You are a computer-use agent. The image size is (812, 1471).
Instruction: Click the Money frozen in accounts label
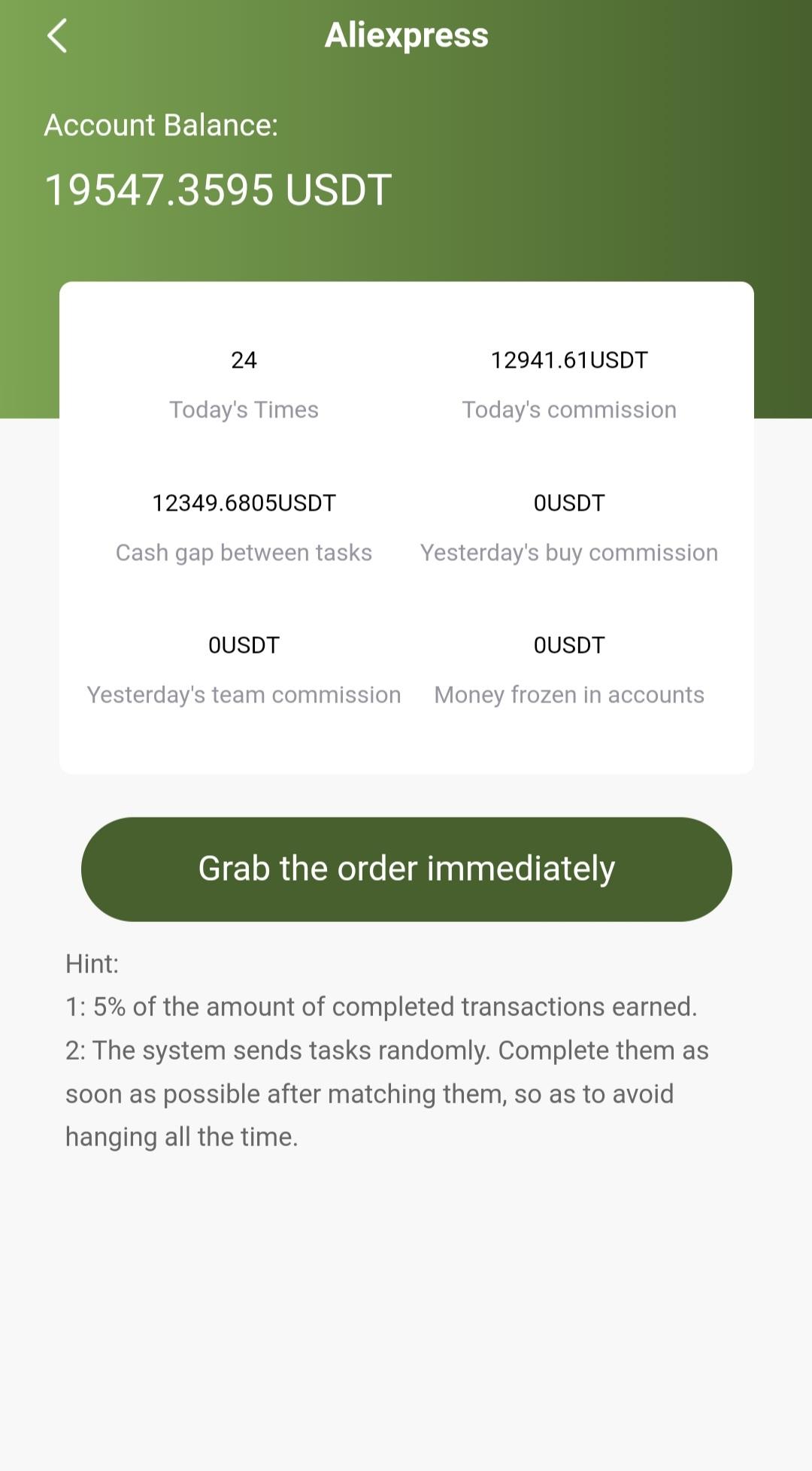[x=569, y=695]
